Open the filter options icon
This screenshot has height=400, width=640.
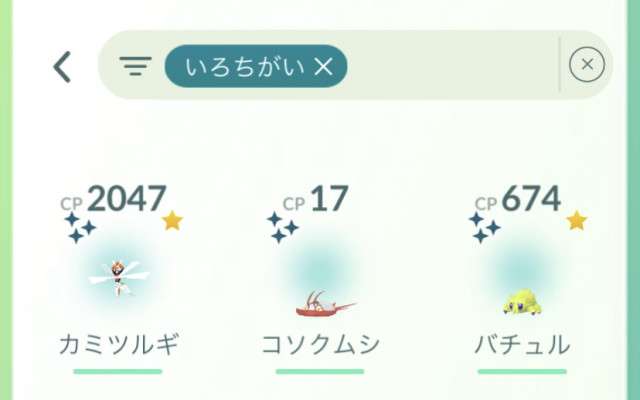point(135,67)
